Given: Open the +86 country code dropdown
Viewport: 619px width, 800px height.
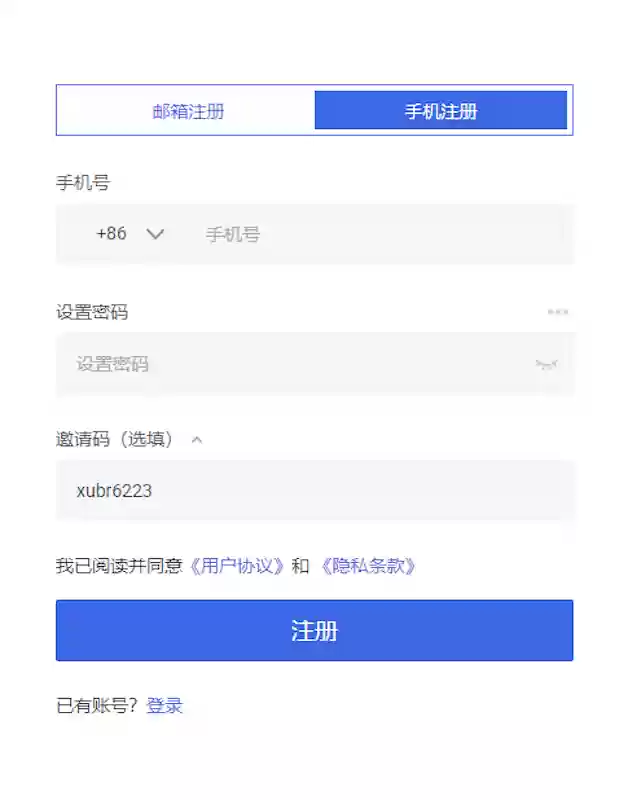Looking at the screenshot, I should click(x=130, y=234).
